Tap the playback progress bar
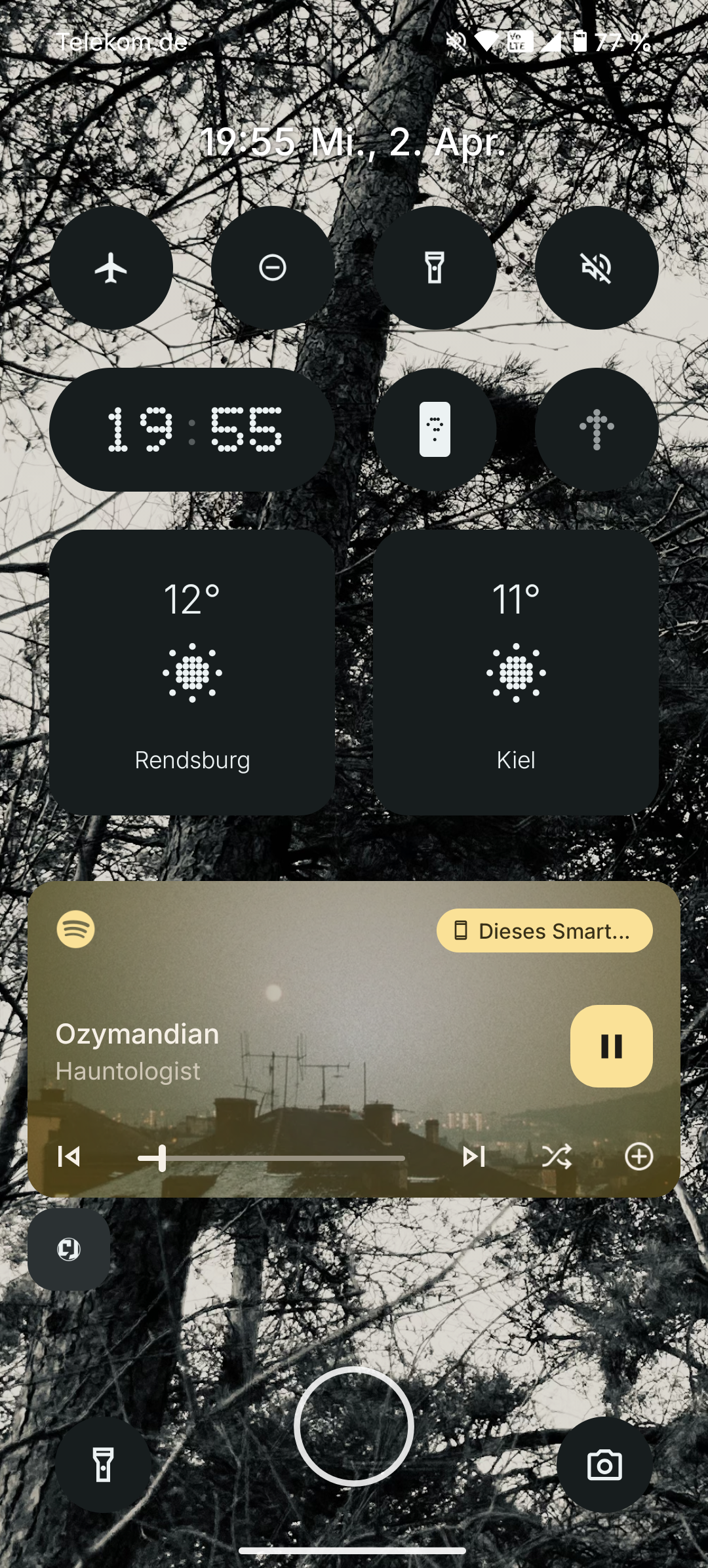 (x=271, y=1158)
